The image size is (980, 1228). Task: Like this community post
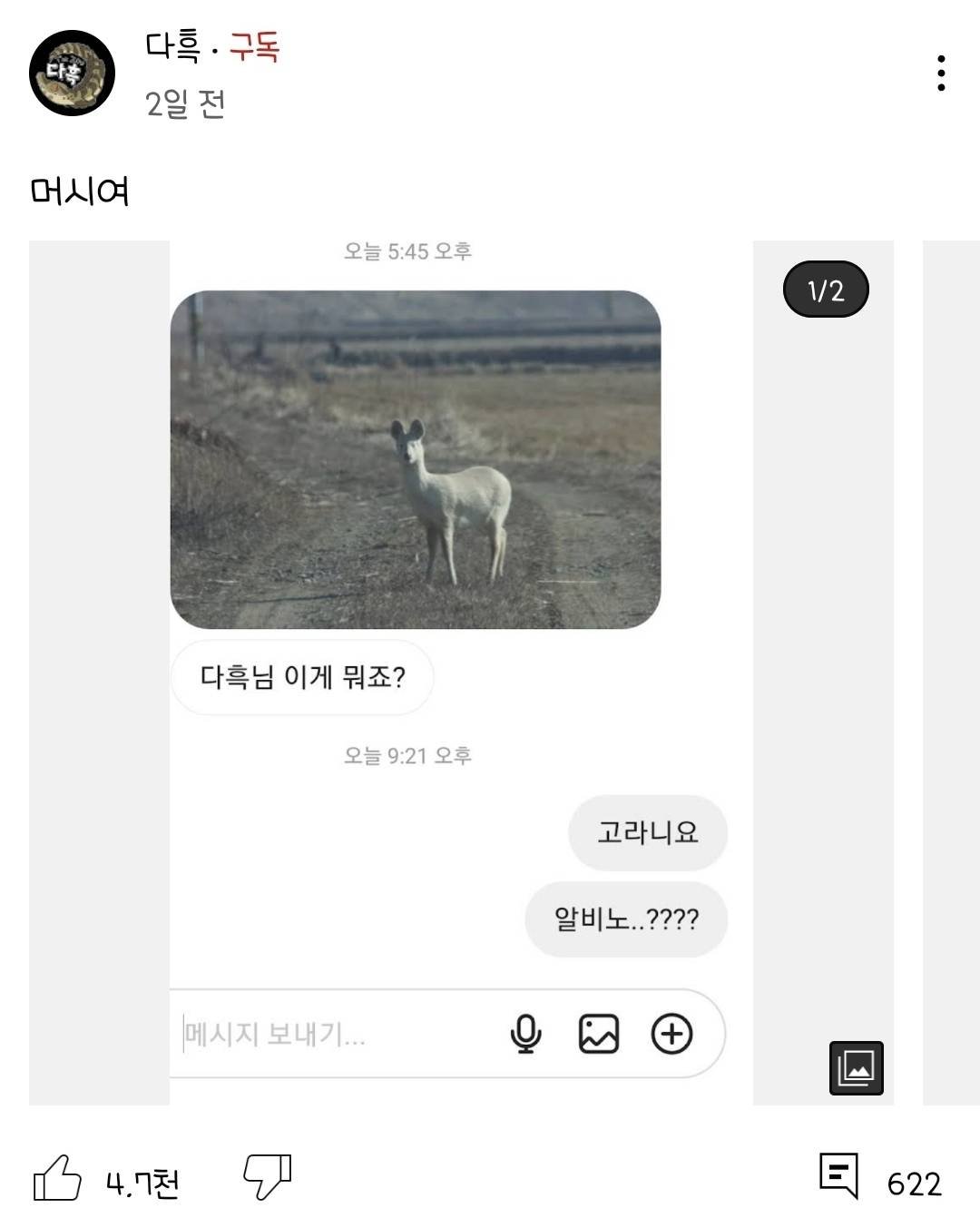(57, 1178)
